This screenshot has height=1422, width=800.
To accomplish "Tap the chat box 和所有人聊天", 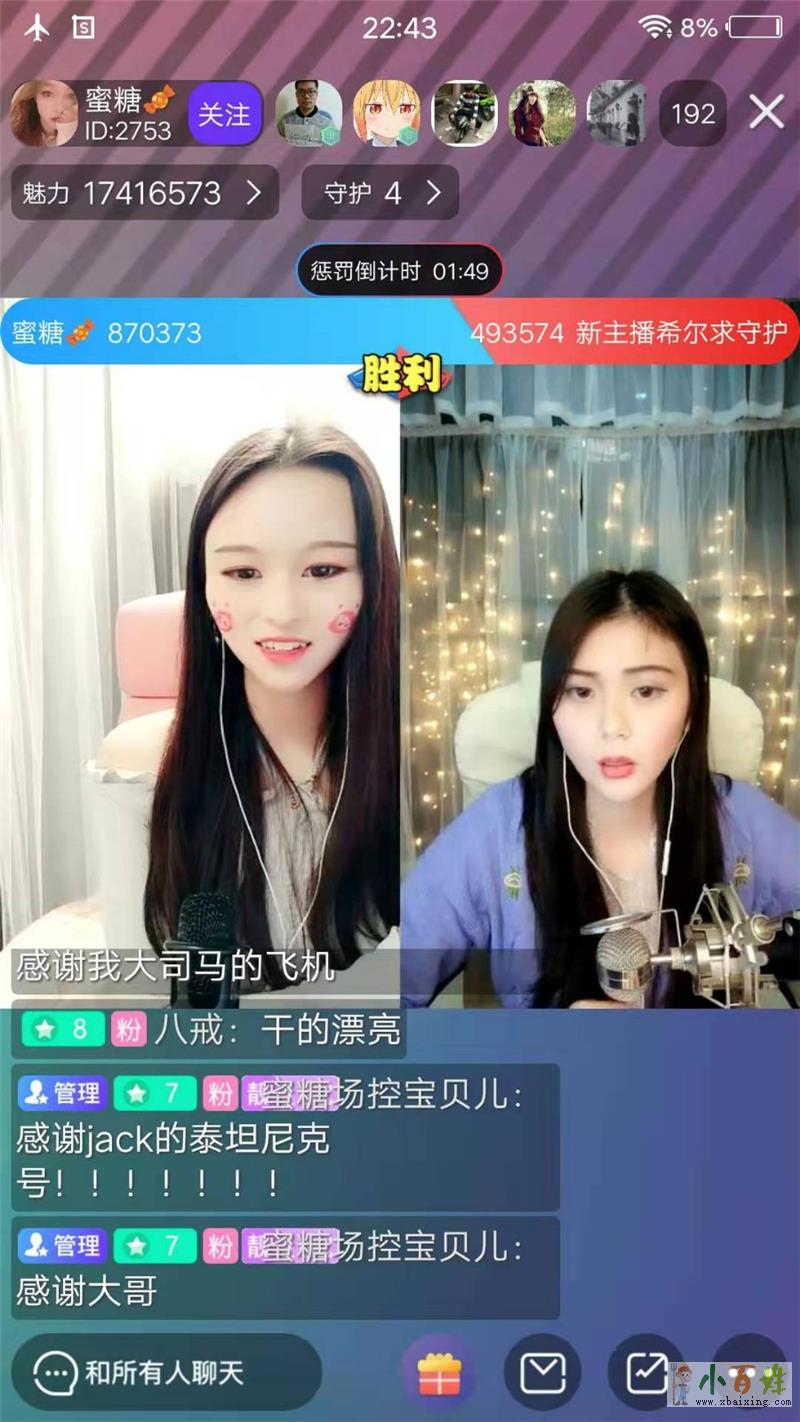I will click(x=165, y=1372).
